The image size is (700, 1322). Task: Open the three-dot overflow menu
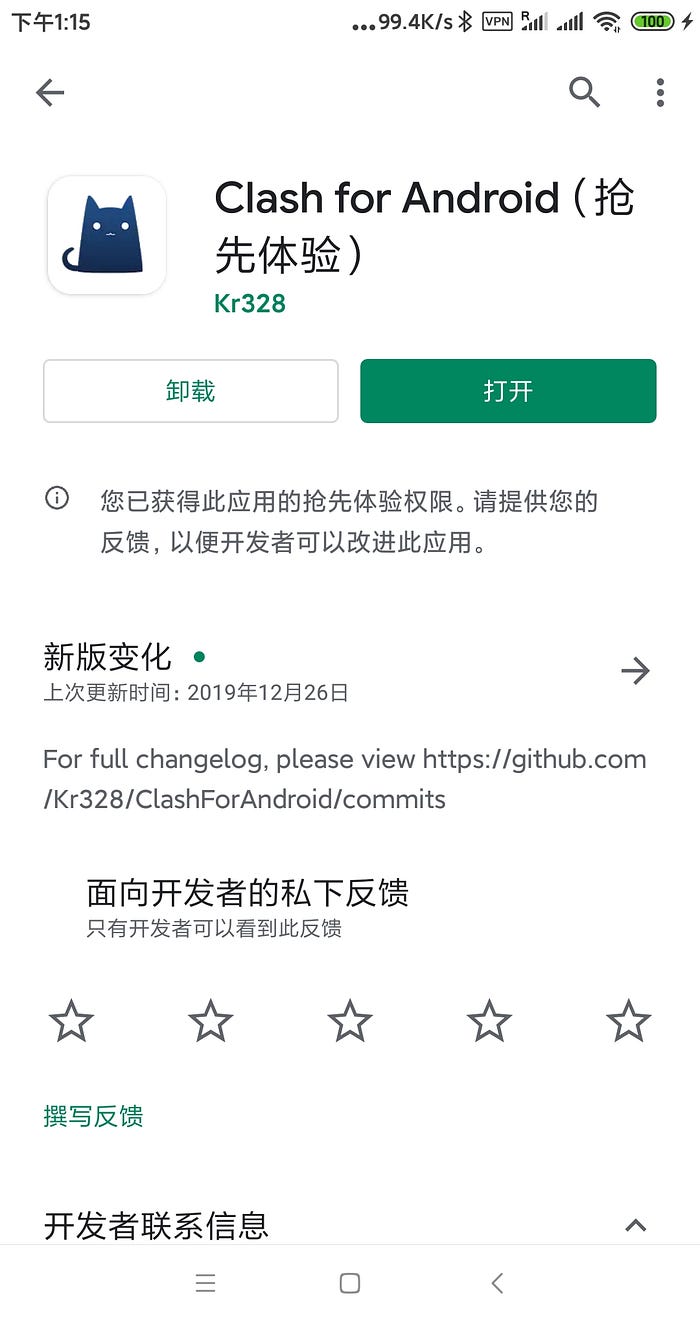pos(660,93)
